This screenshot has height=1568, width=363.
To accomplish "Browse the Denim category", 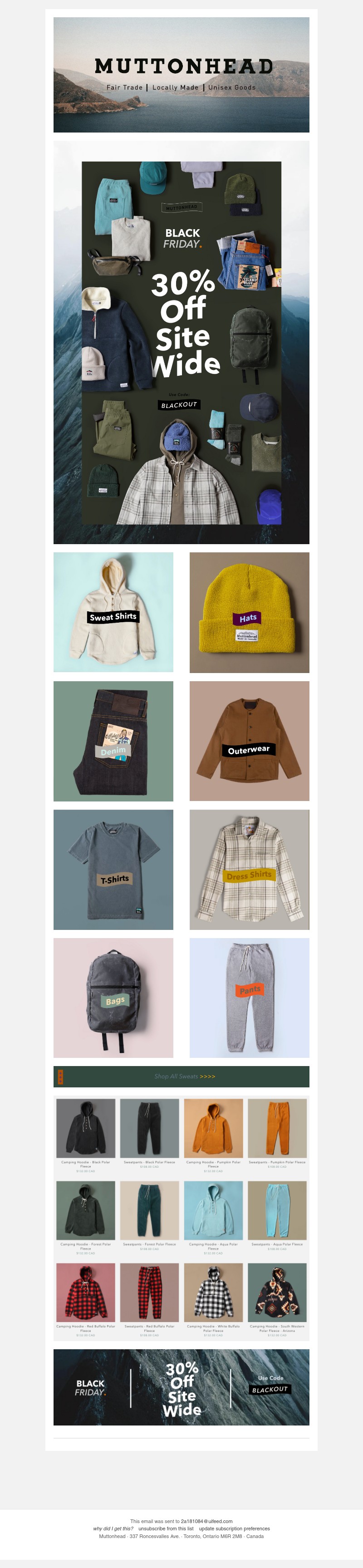I will click(x=113, y=741).
